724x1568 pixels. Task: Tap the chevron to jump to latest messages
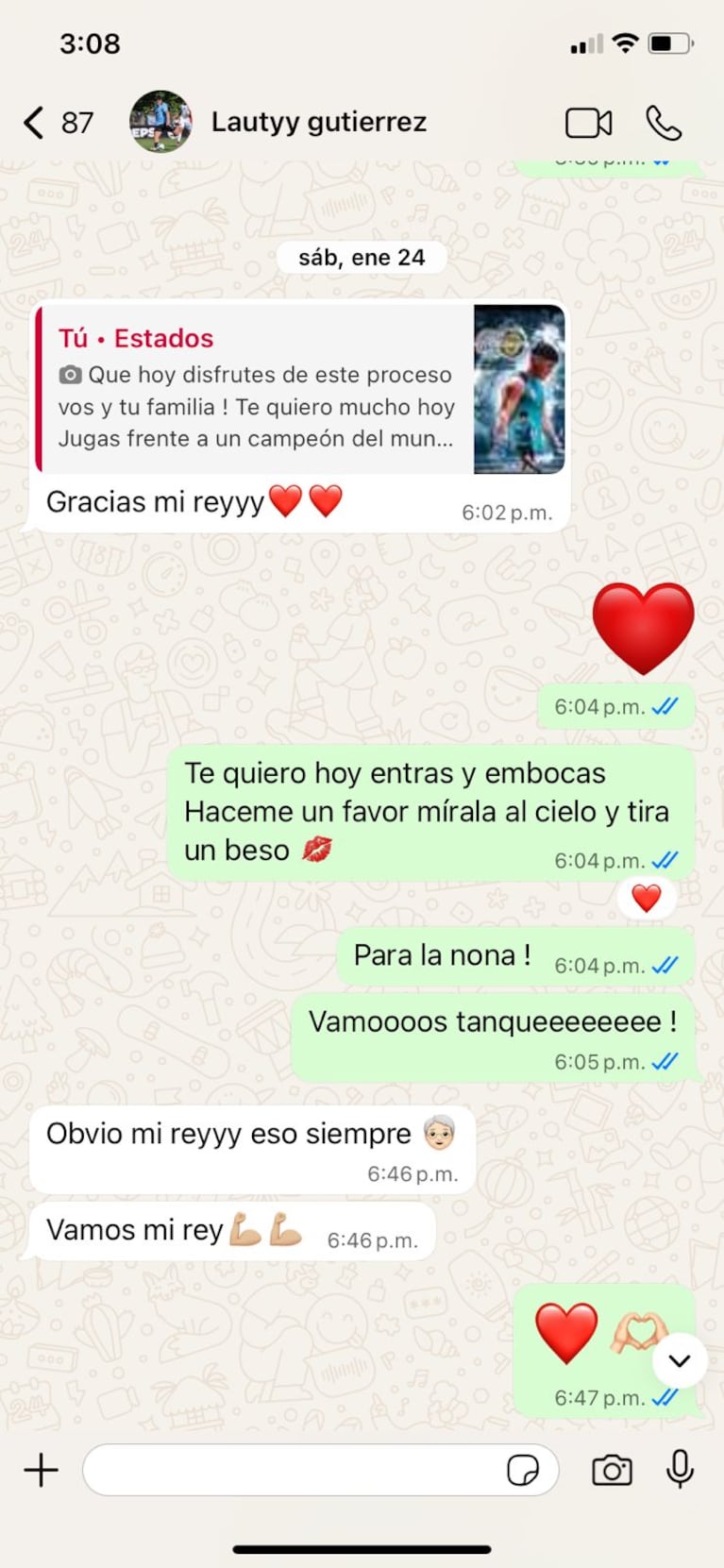coord(678,1360)
